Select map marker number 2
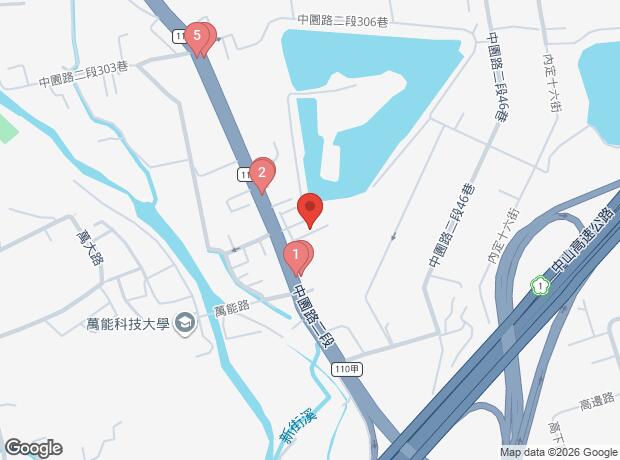The width and height of the screenshot is (620, 460). [262, 174]
